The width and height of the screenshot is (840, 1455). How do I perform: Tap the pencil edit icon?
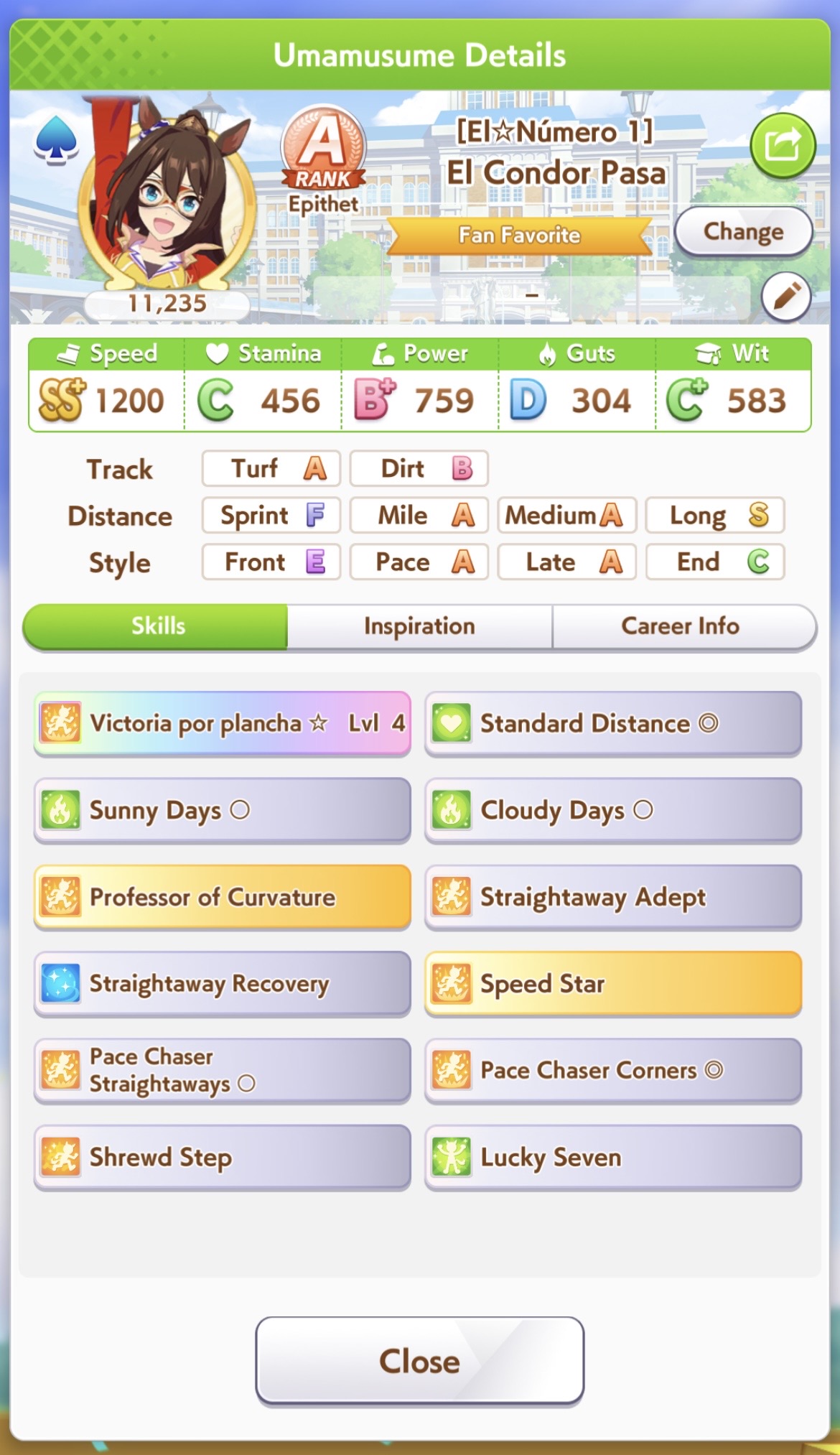(x=786, y=296)
